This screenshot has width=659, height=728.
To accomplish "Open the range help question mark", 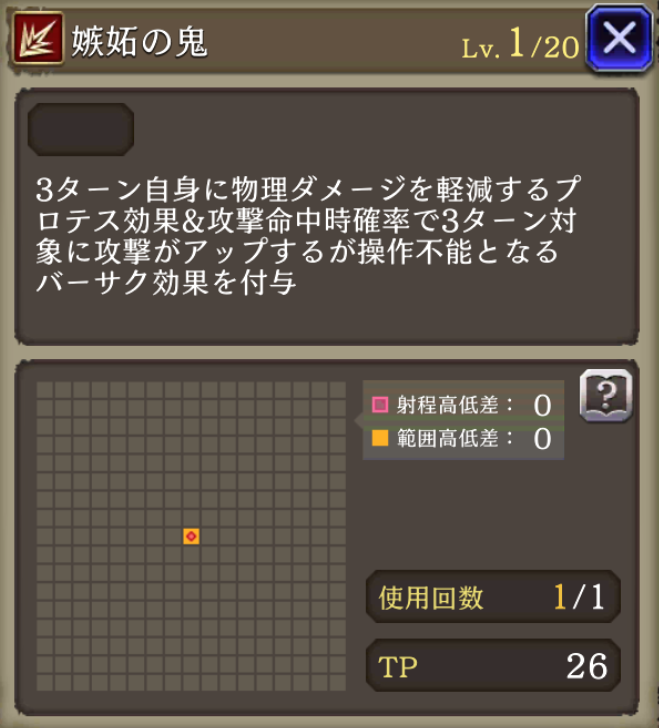I will (606, 396).
